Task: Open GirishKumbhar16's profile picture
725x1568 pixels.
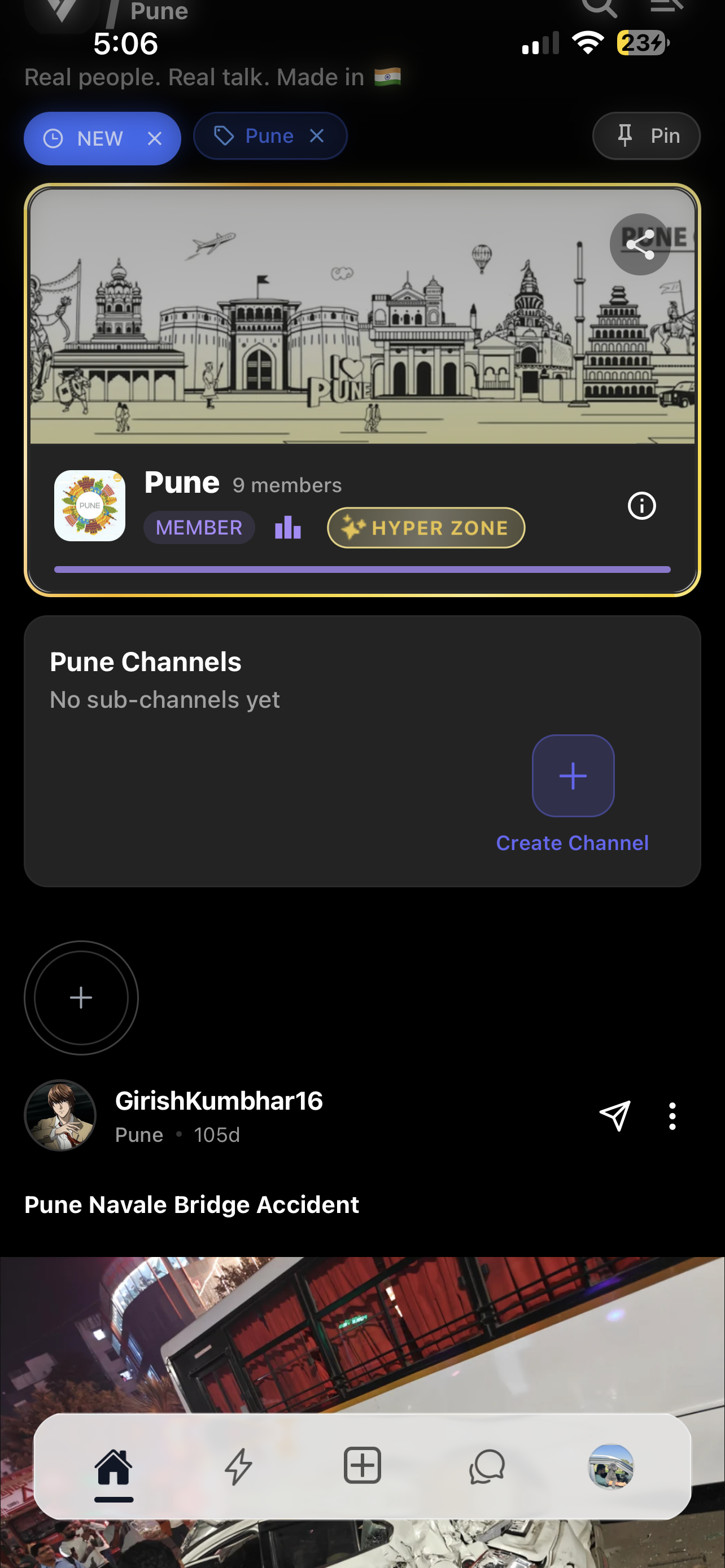Action: click(x=60, y=1116)
